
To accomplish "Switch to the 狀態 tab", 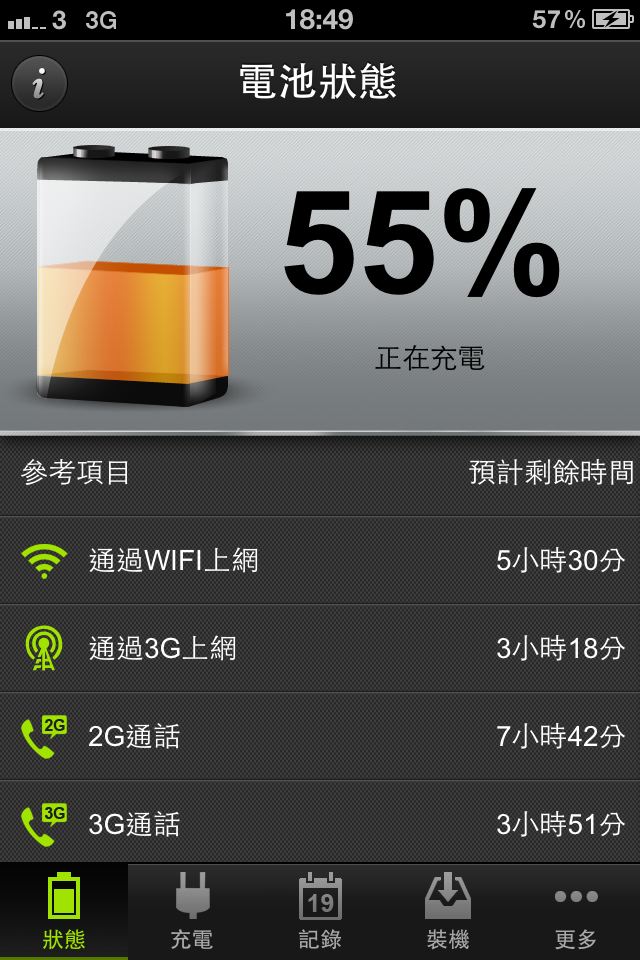I will tap(64, 911).
